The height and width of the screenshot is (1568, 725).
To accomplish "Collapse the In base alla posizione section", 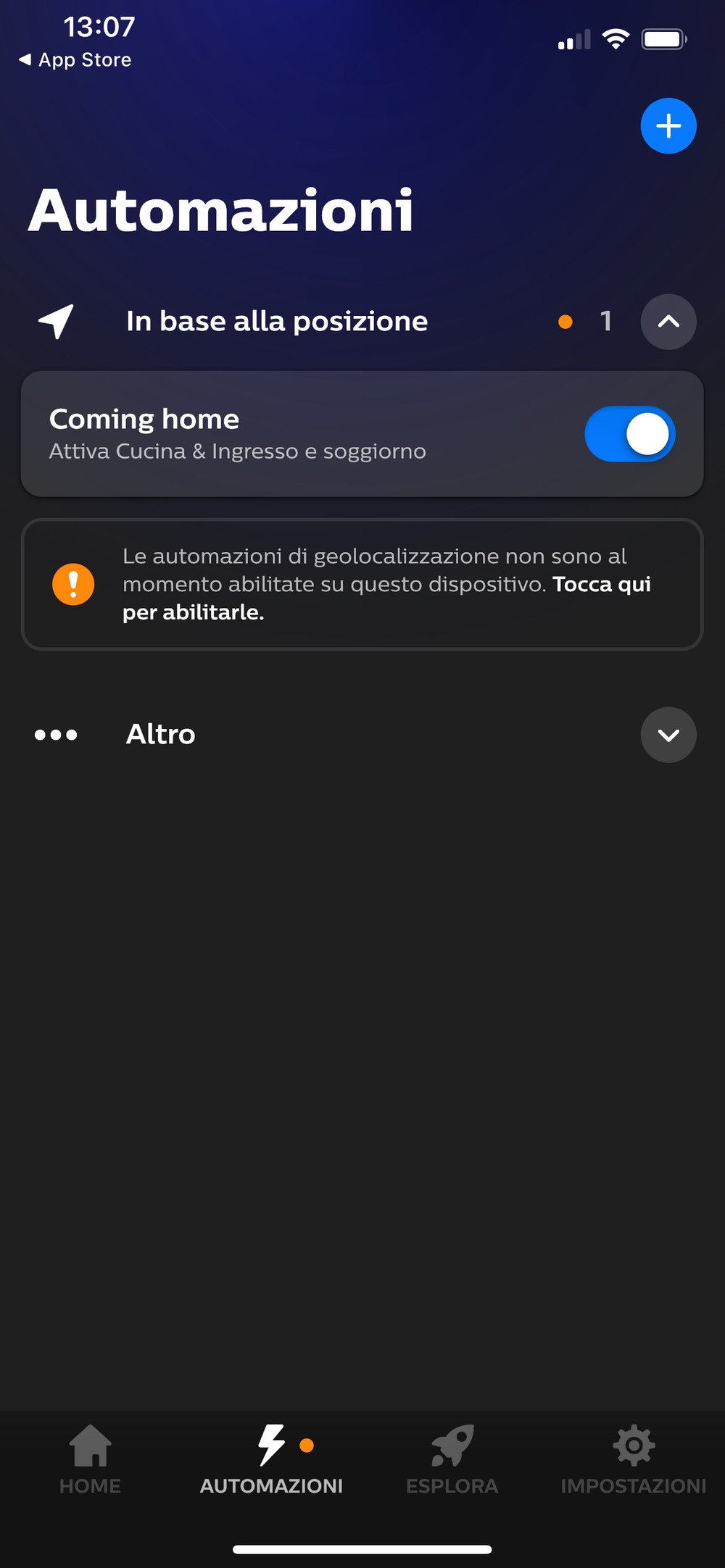I will [x=668, y=322].
